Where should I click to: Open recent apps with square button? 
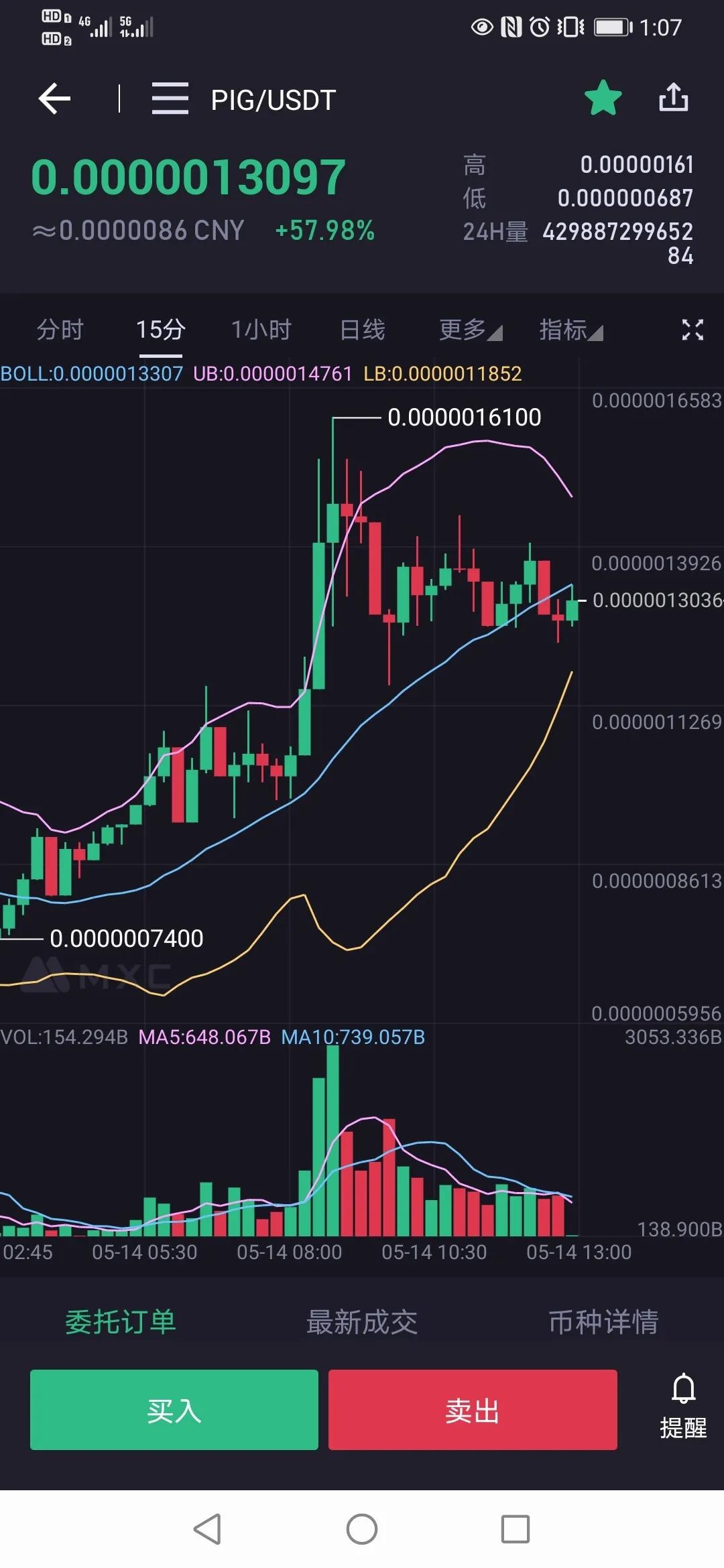pos(516,1529)
